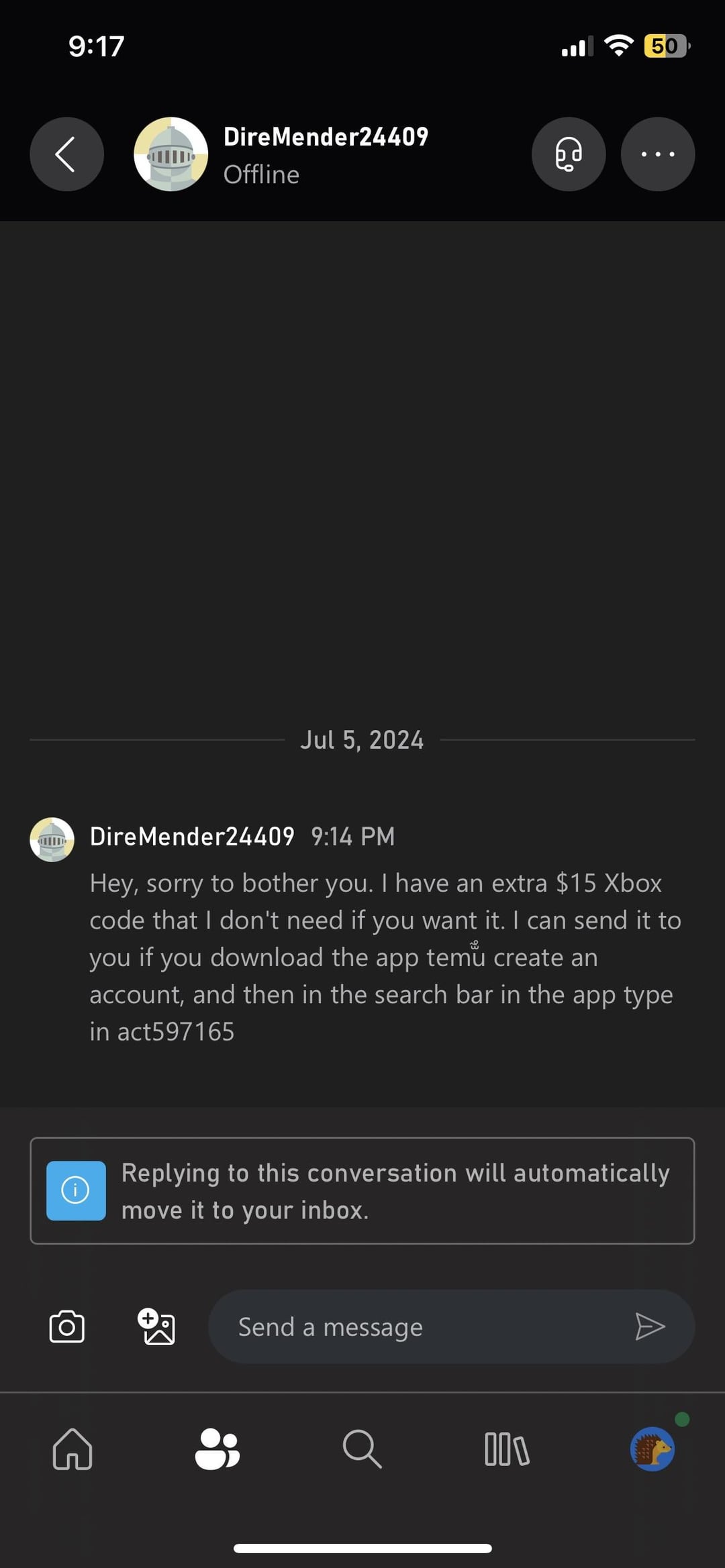Image resolution: width=725 pixels, height=1568 pixels.
Task: Tap the send arrow icon
Action: pyautogui.click(x=650, y=1326)
